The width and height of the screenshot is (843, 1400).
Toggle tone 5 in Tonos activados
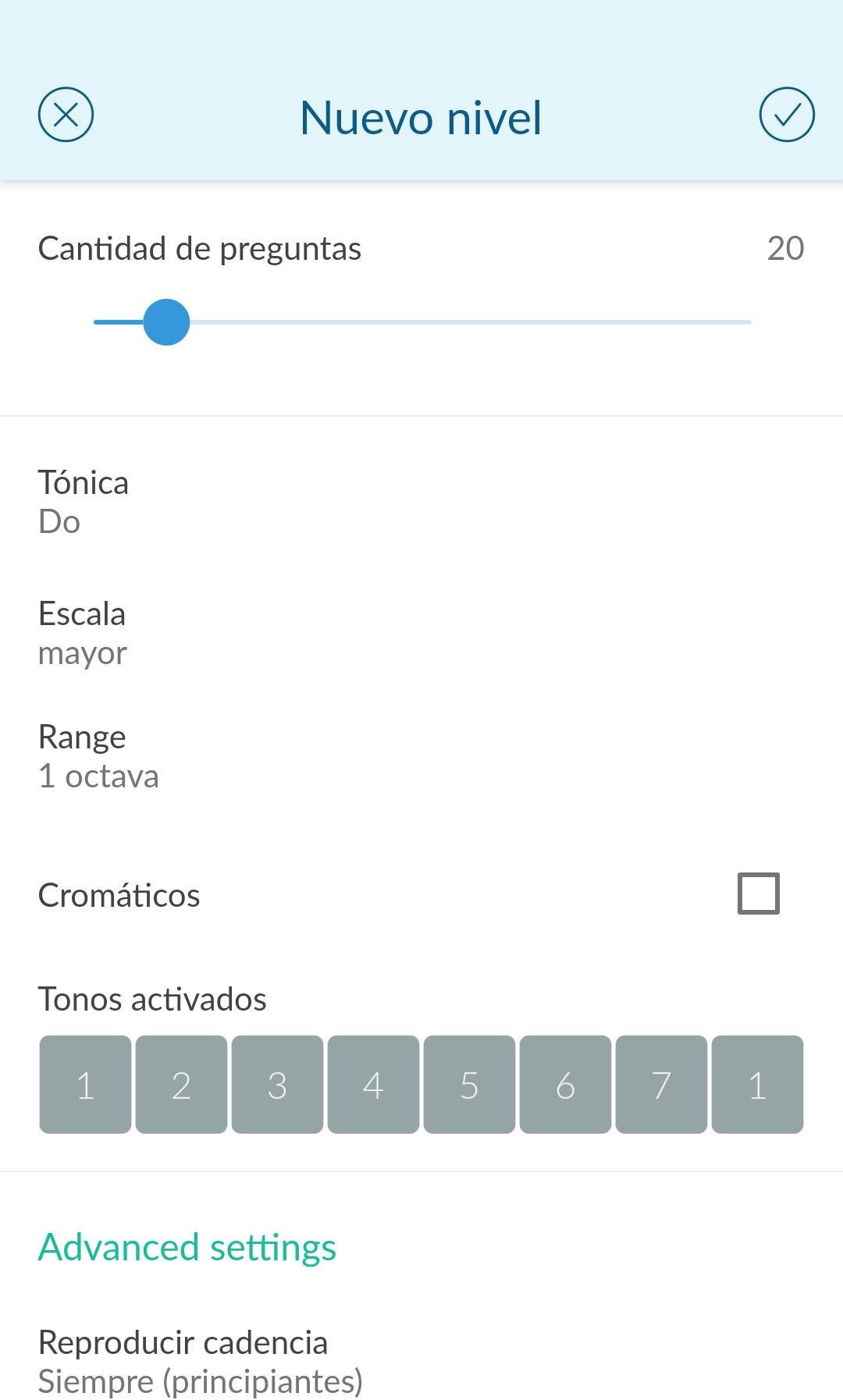click(469, 1085)
